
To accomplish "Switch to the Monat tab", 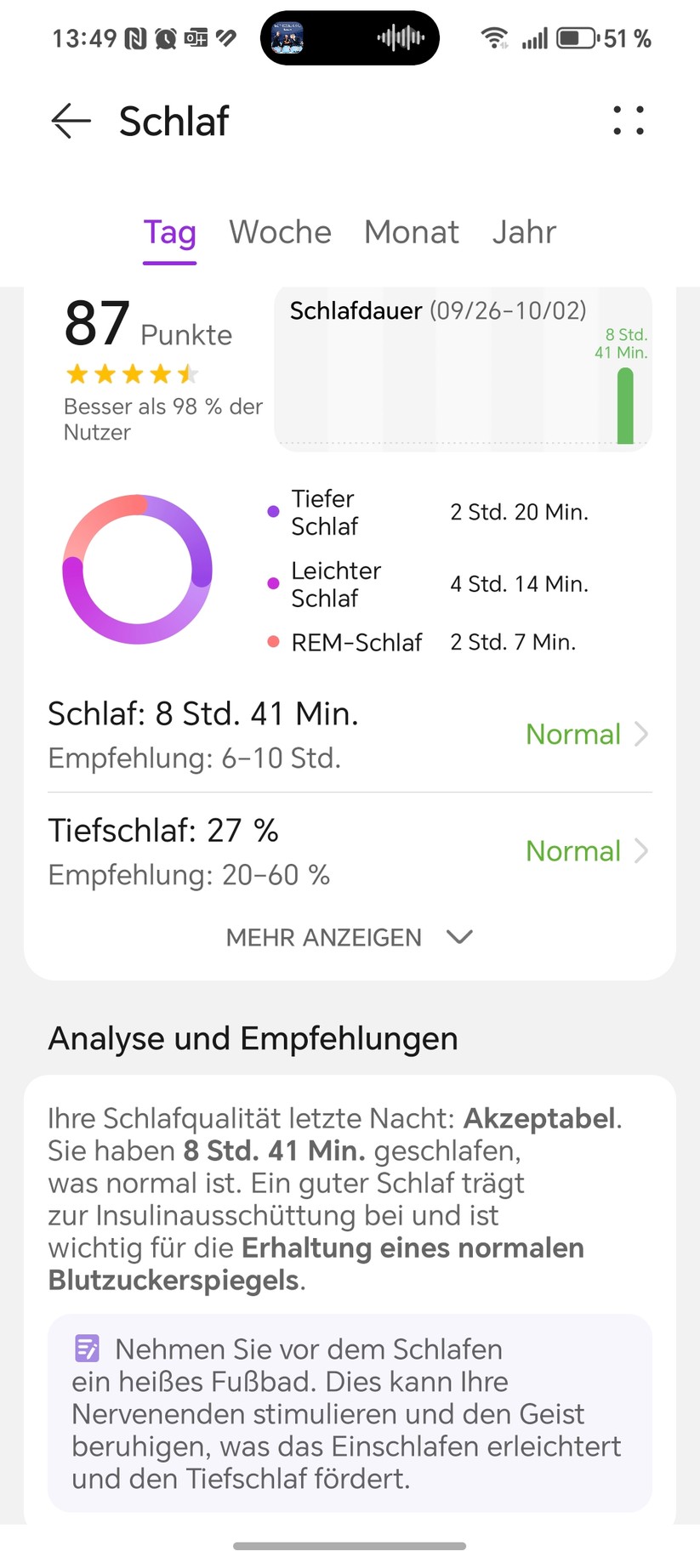I will [x=412, y=232].
